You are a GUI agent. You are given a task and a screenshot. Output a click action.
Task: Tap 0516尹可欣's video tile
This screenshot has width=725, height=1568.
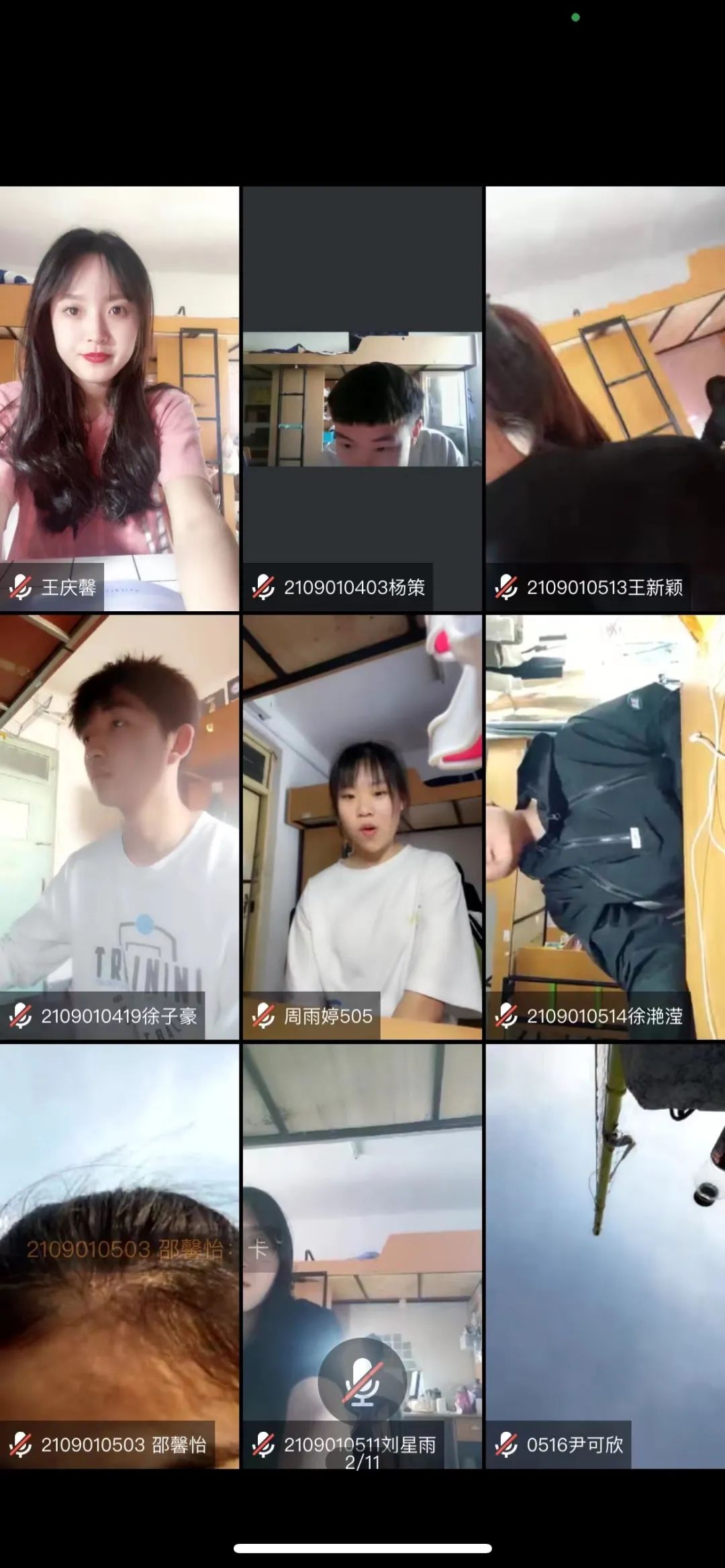(x=605, y=1255)
